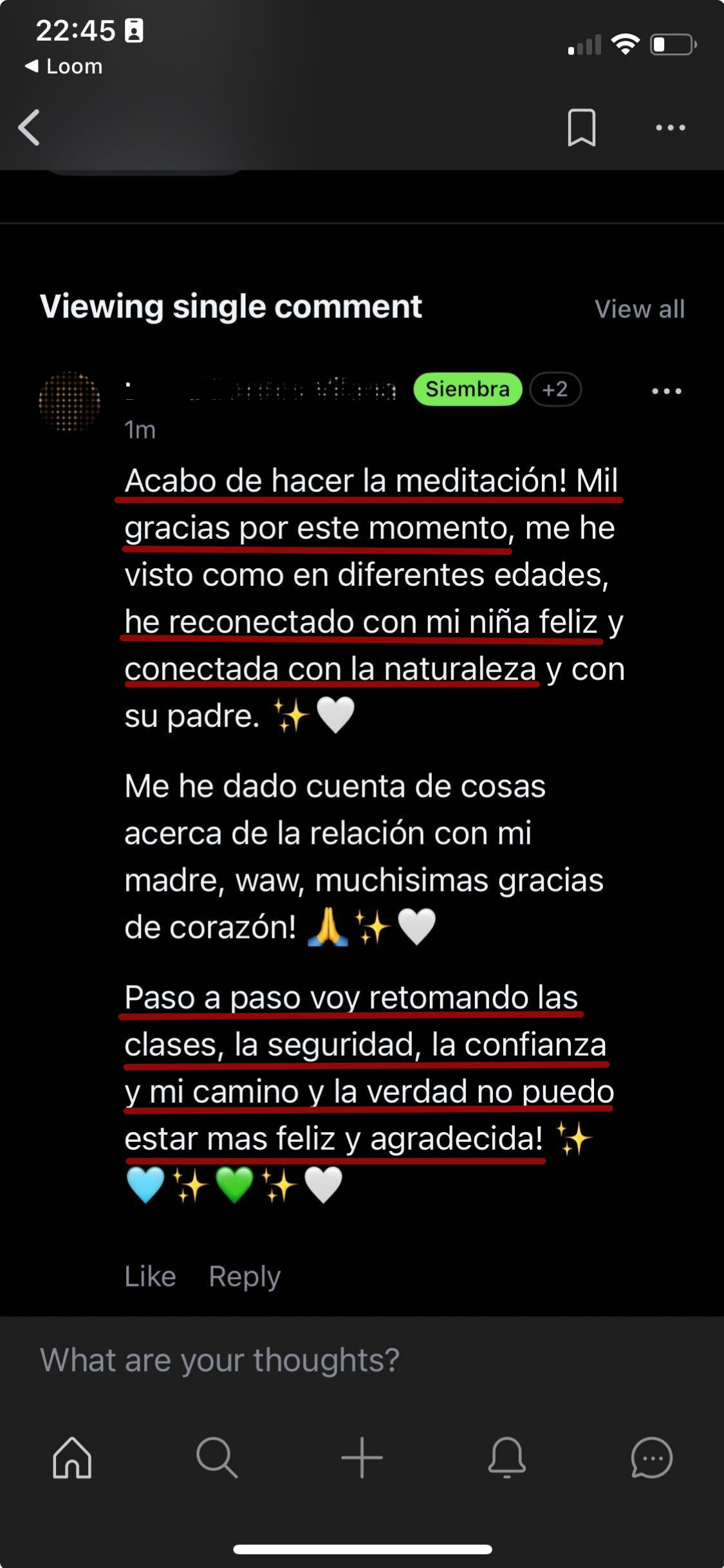Open the comment's three-dot options

(666, 391)
